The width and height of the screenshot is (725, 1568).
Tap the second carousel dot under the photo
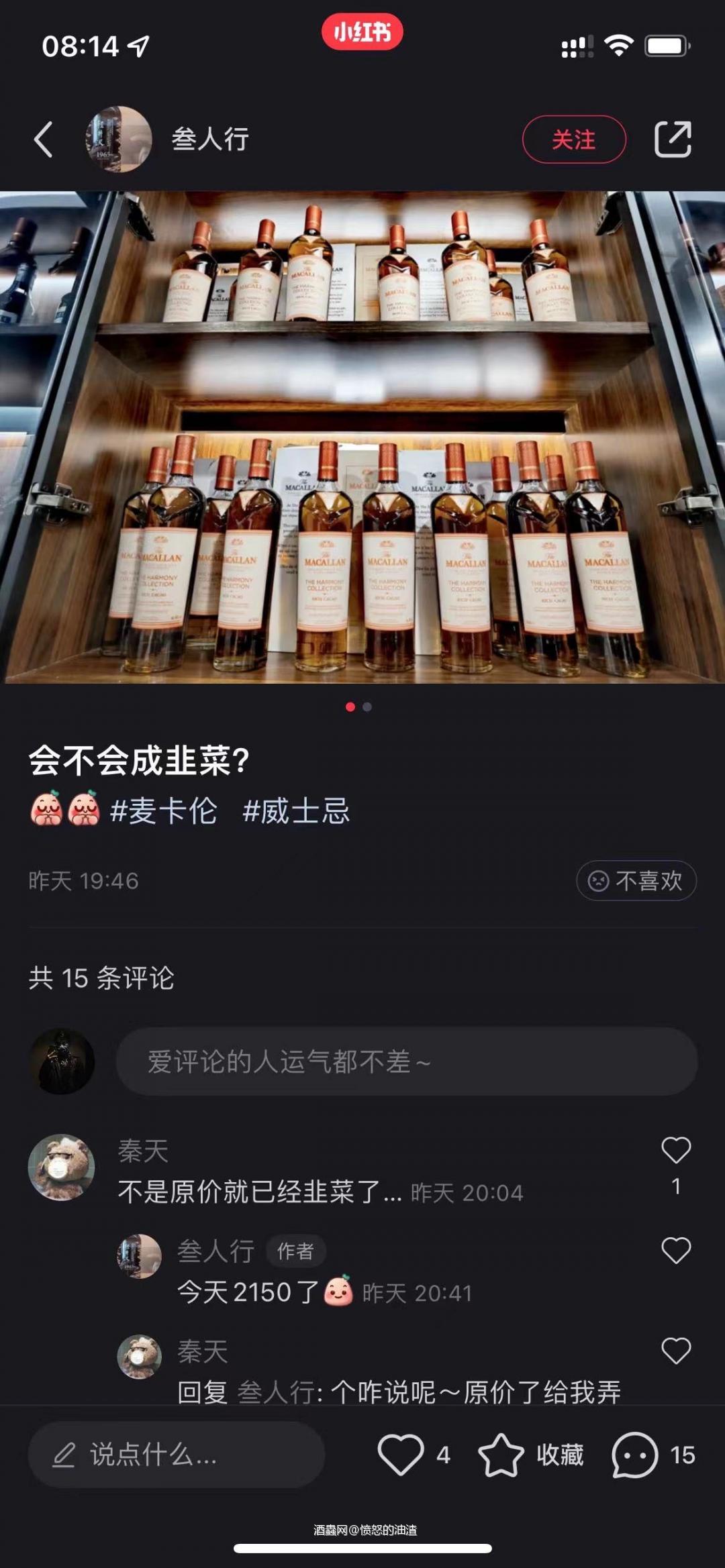(x=367, y=706)
